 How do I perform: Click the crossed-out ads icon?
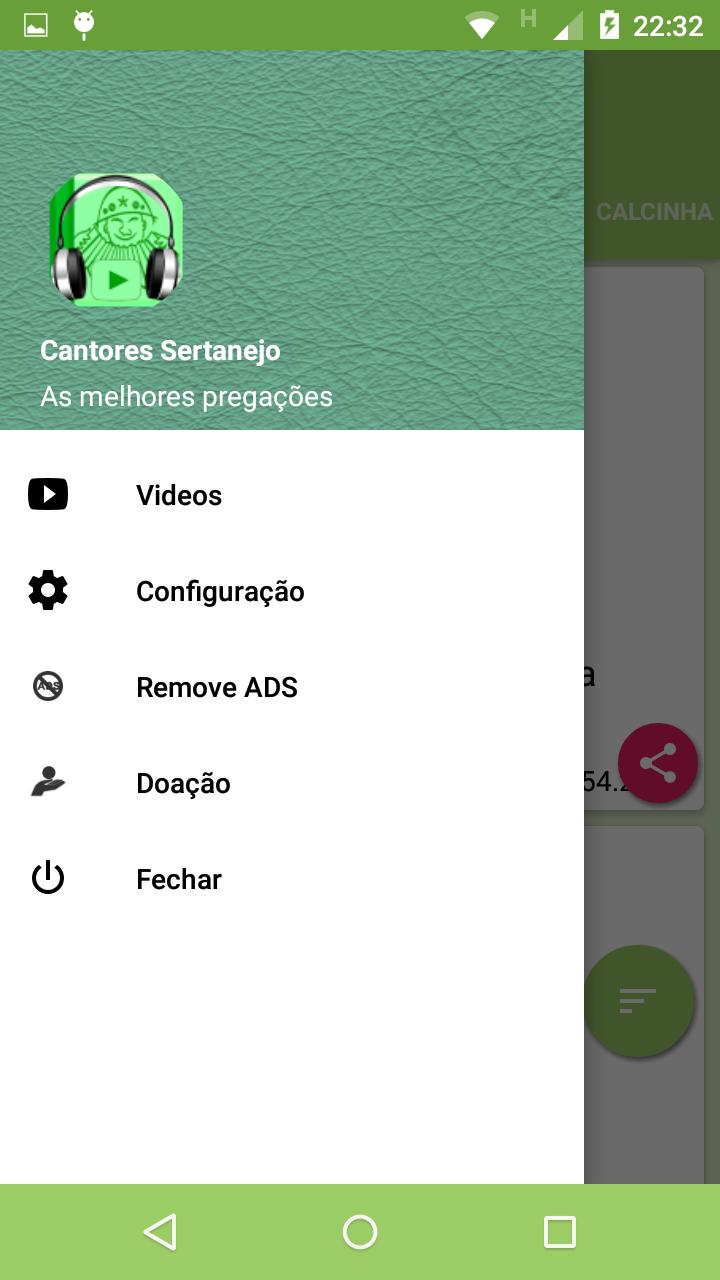(48, 685)
